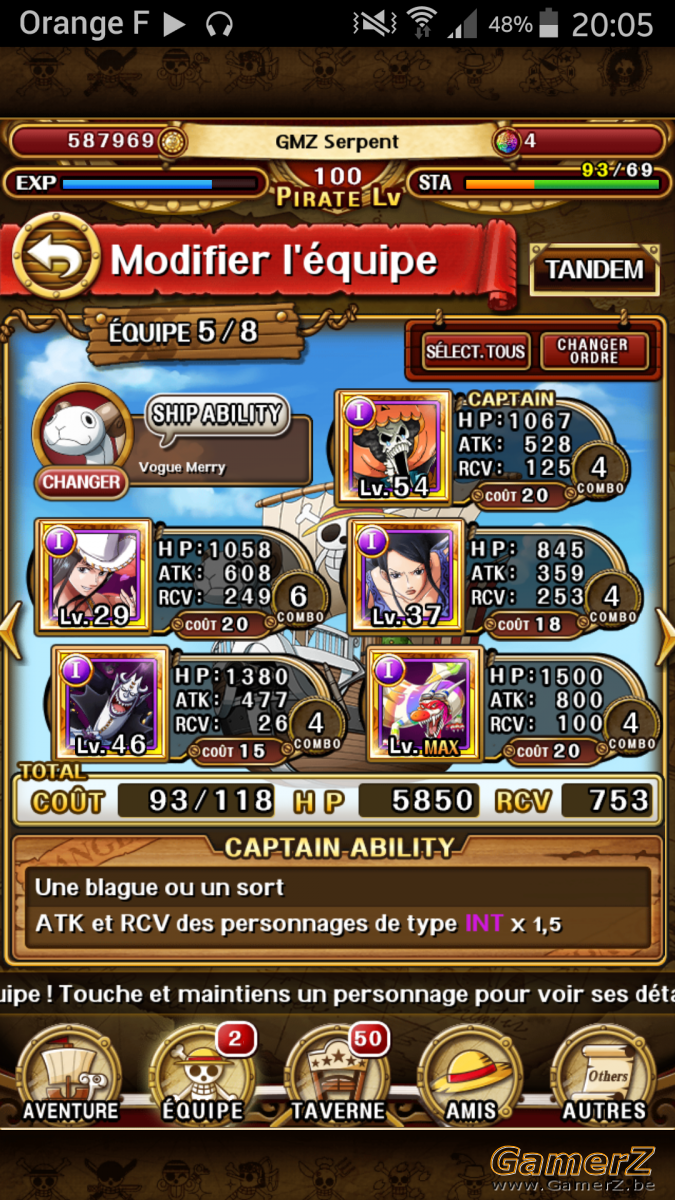Switch to the AMIS tab
This screenshot has height=1200, width=675.
coord(470,1077)
